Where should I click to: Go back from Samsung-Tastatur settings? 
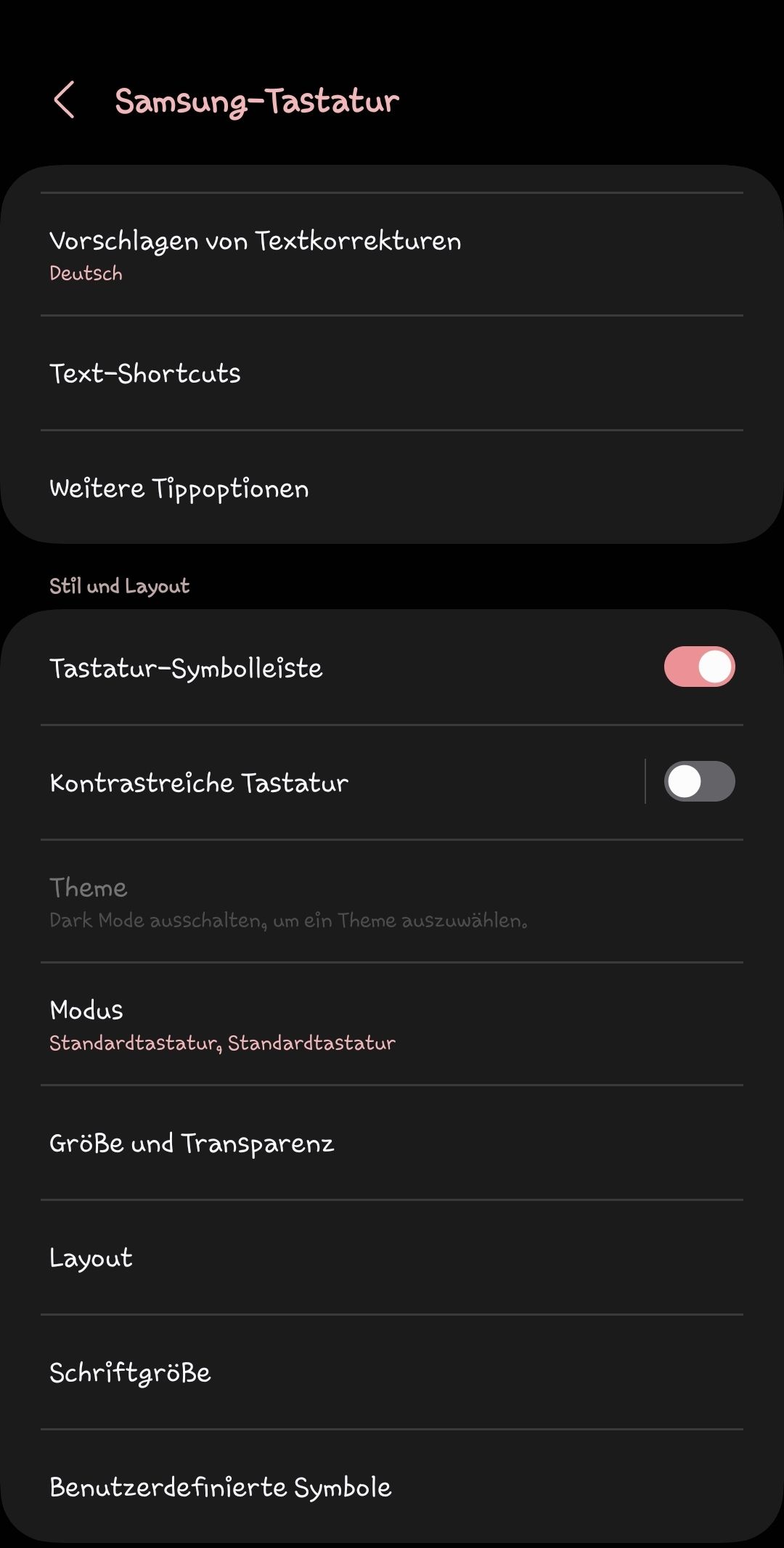coord(64,100)
